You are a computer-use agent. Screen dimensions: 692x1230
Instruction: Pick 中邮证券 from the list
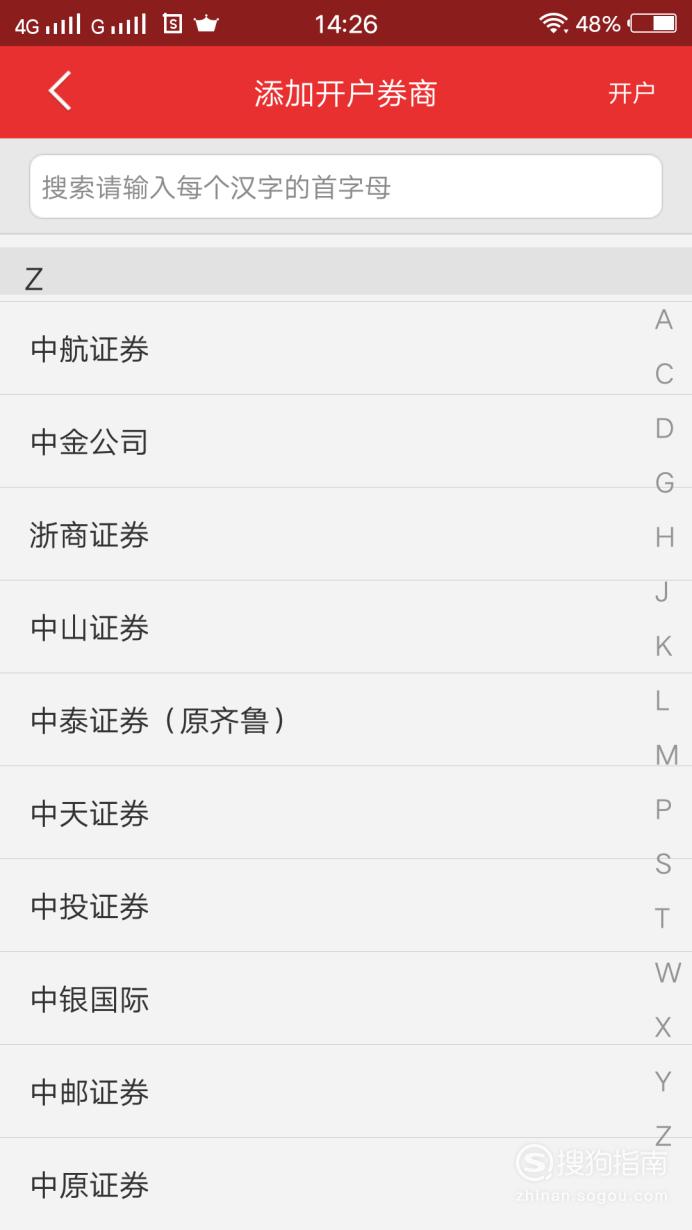(346, 1093)
